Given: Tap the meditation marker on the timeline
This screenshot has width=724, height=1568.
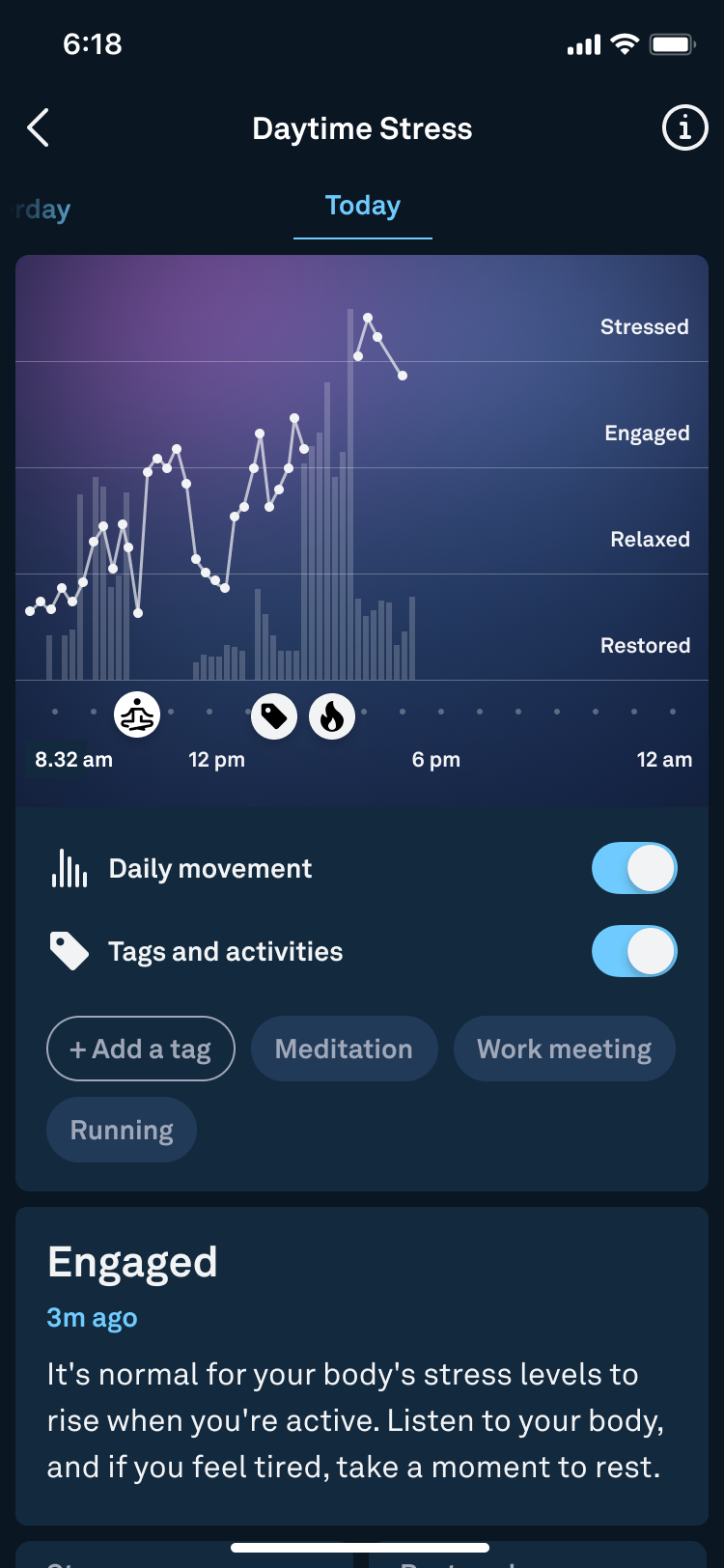Looking at the screenshot, I should click(x=137, y=716).
